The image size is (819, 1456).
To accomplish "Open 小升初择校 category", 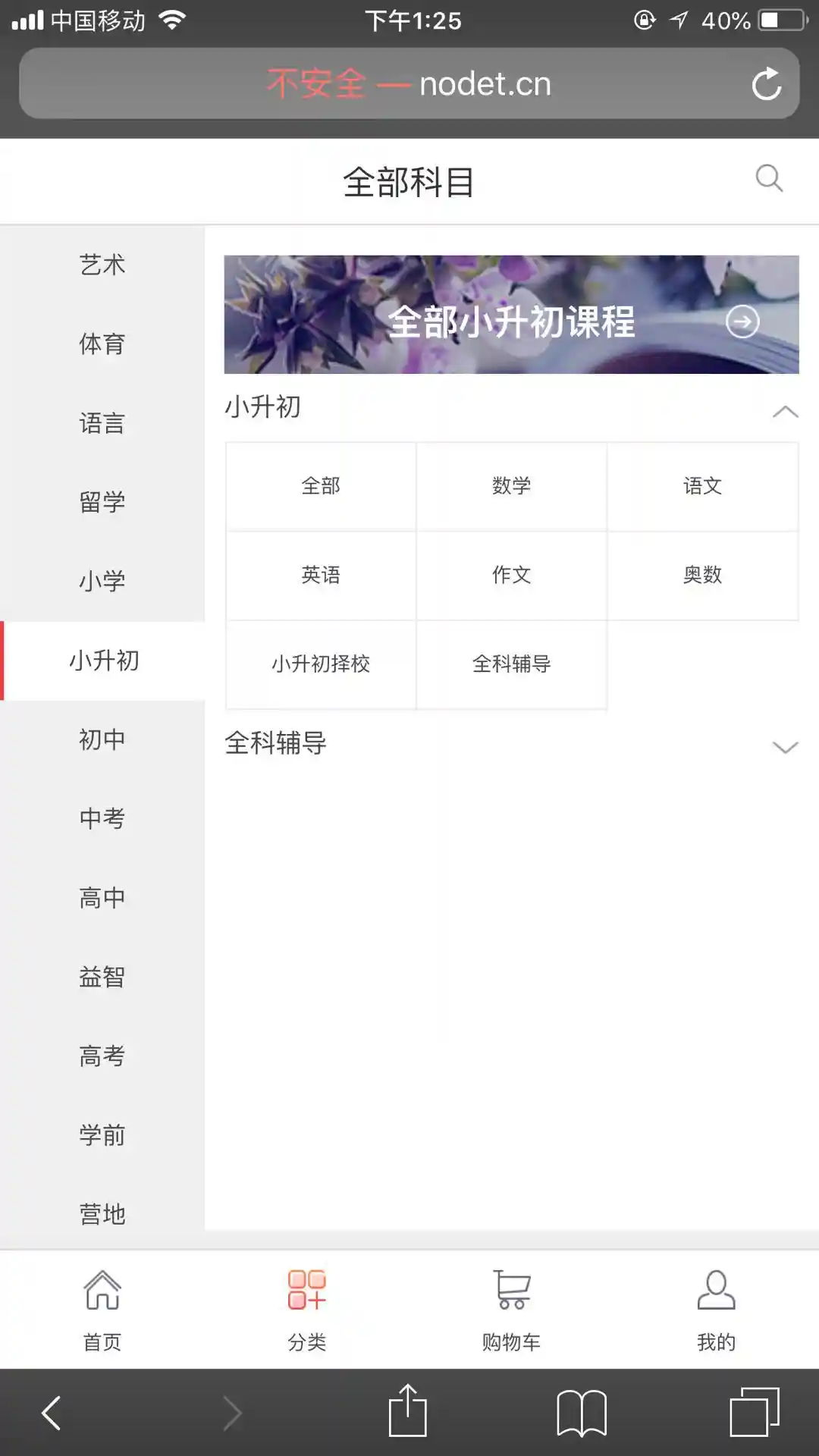I will pos(321,664).
